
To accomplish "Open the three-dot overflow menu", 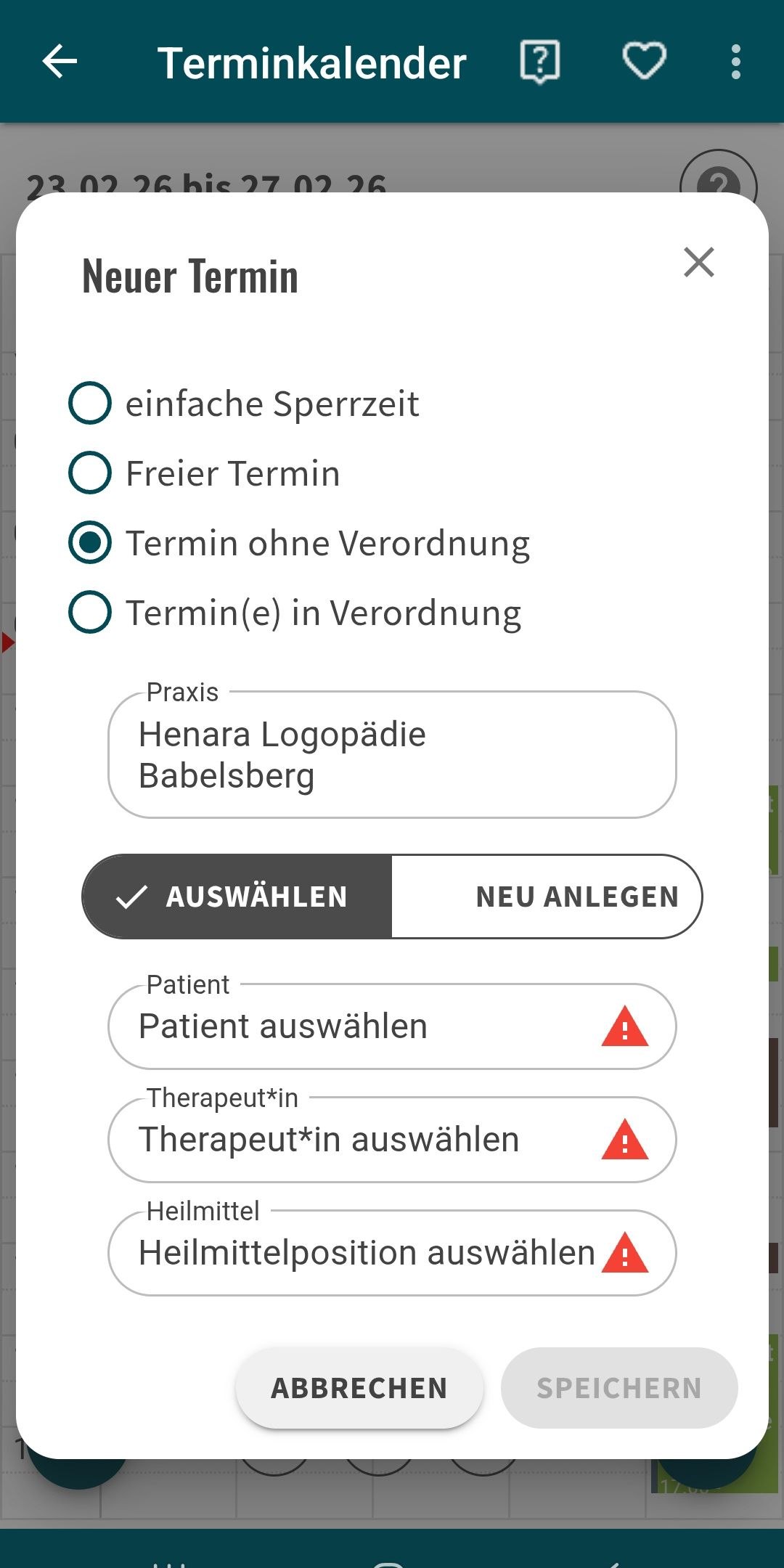I will [x=736, y=62].
